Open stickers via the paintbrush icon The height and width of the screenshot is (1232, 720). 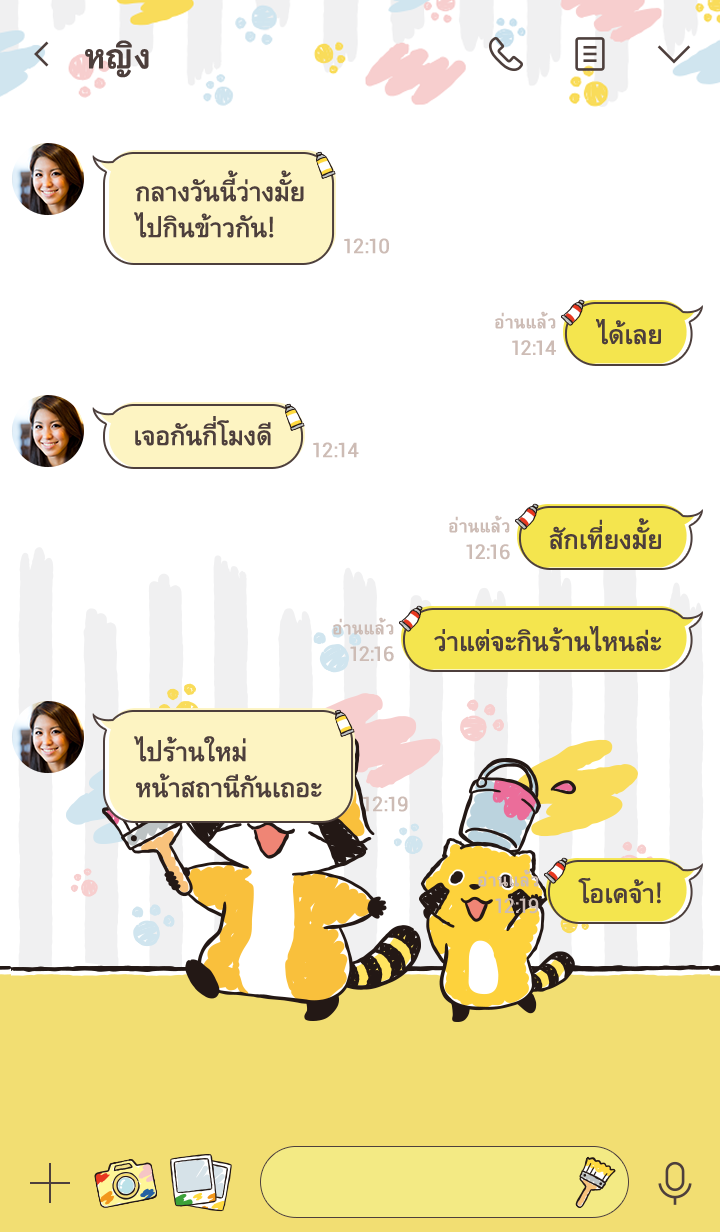click(595, 1181)
